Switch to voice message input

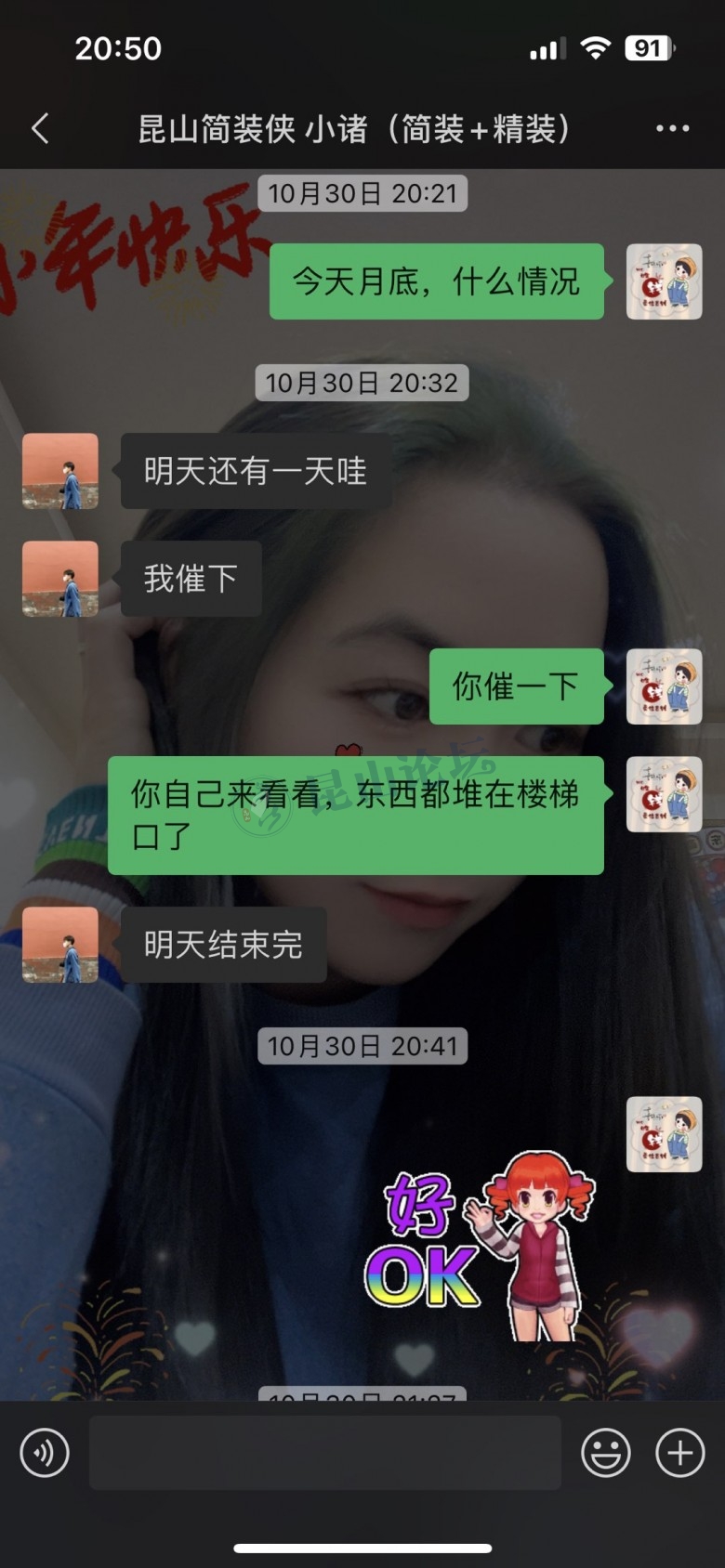[x=45, y=1453]
